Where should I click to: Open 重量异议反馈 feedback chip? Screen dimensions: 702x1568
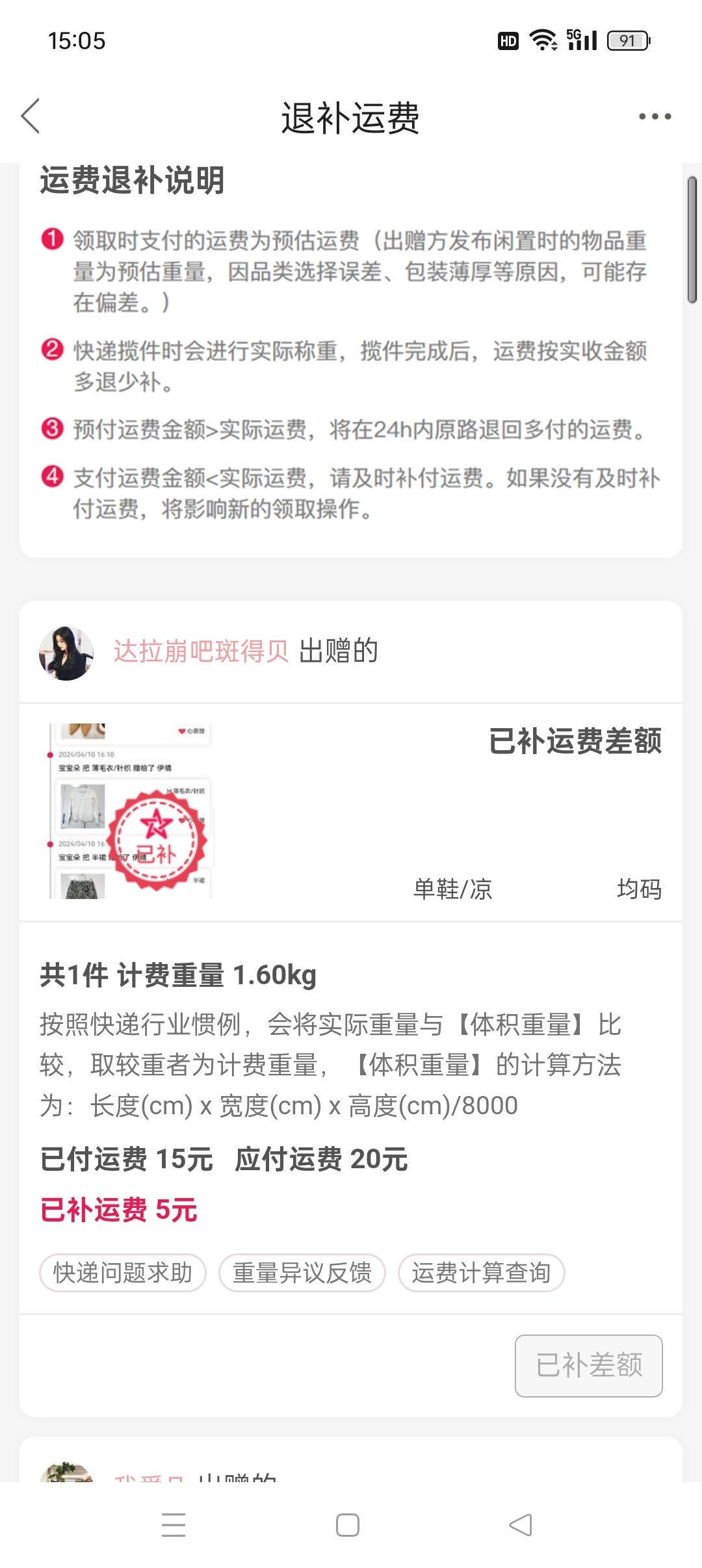tap(302, 1272)
